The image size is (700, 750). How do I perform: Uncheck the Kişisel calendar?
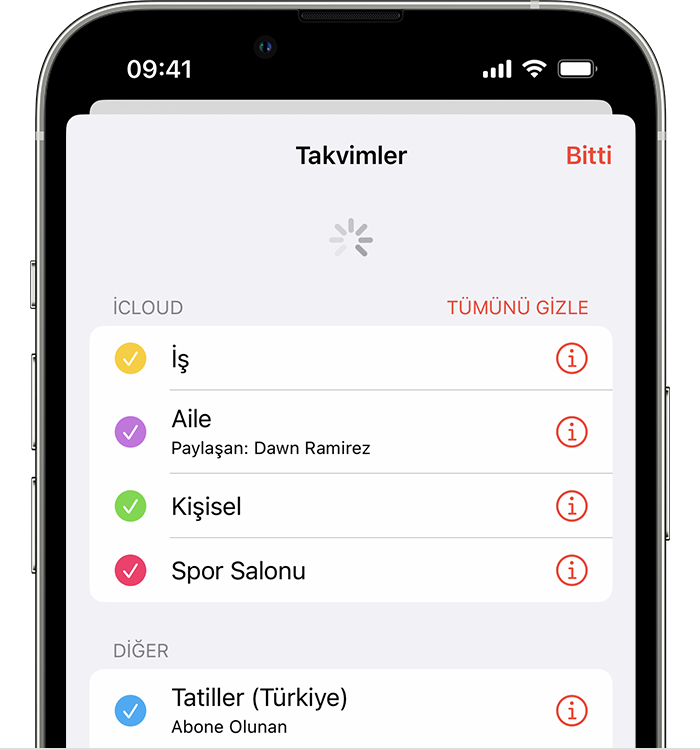tap(131, 506)
